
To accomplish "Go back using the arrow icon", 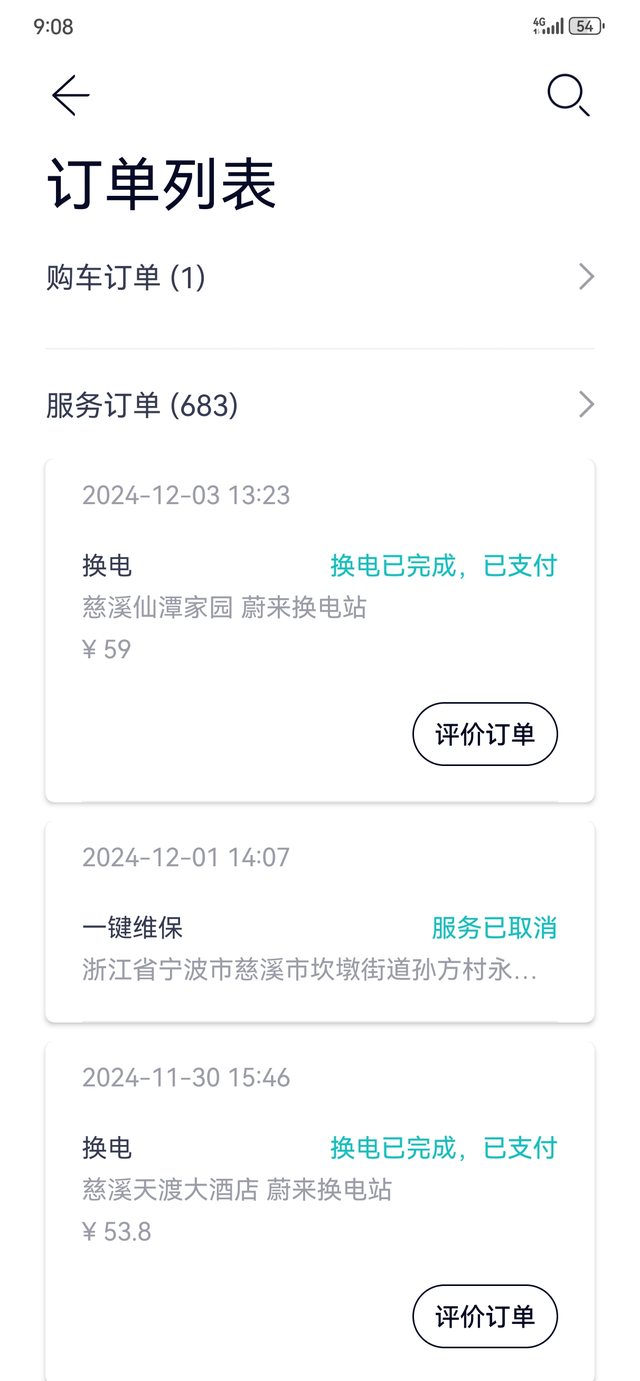I will [x=71, y=96].
